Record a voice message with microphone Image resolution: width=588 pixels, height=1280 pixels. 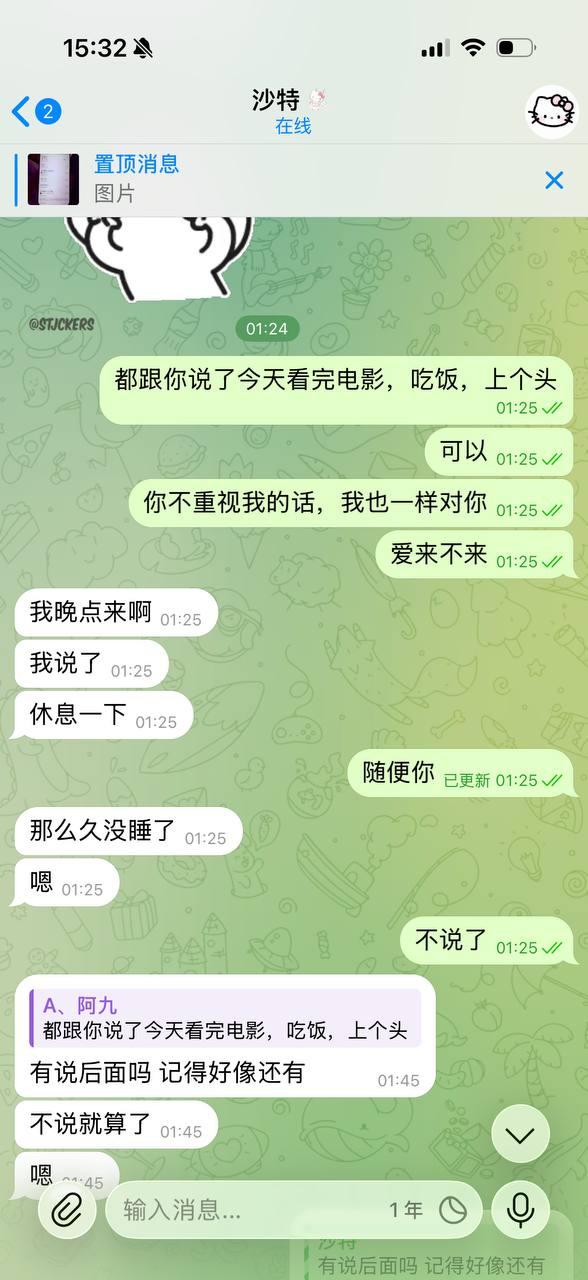pyautogui.click(x=520, y=1210)
